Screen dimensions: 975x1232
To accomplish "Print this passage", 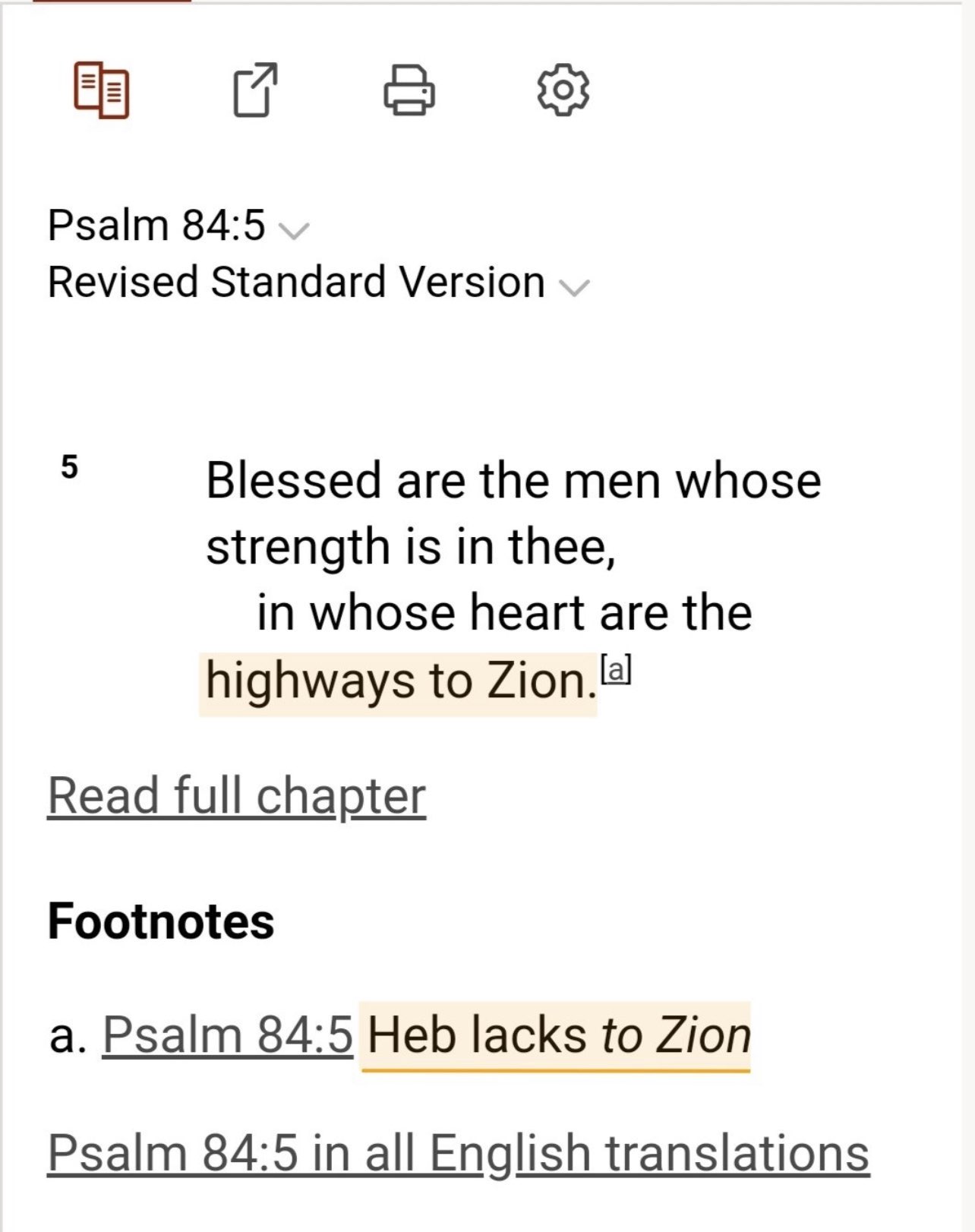I will point(409,90).
